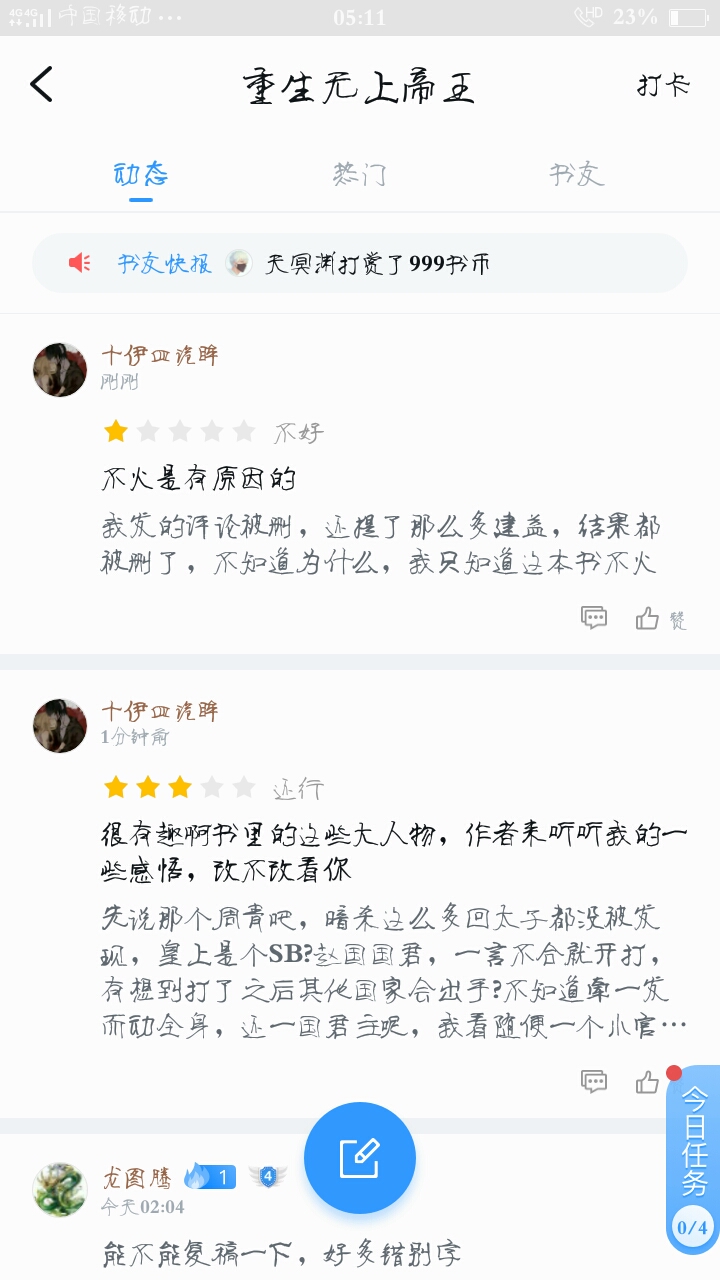Open the 今日任务 floating panel

pyautogui.click(x=693, y=1159)
